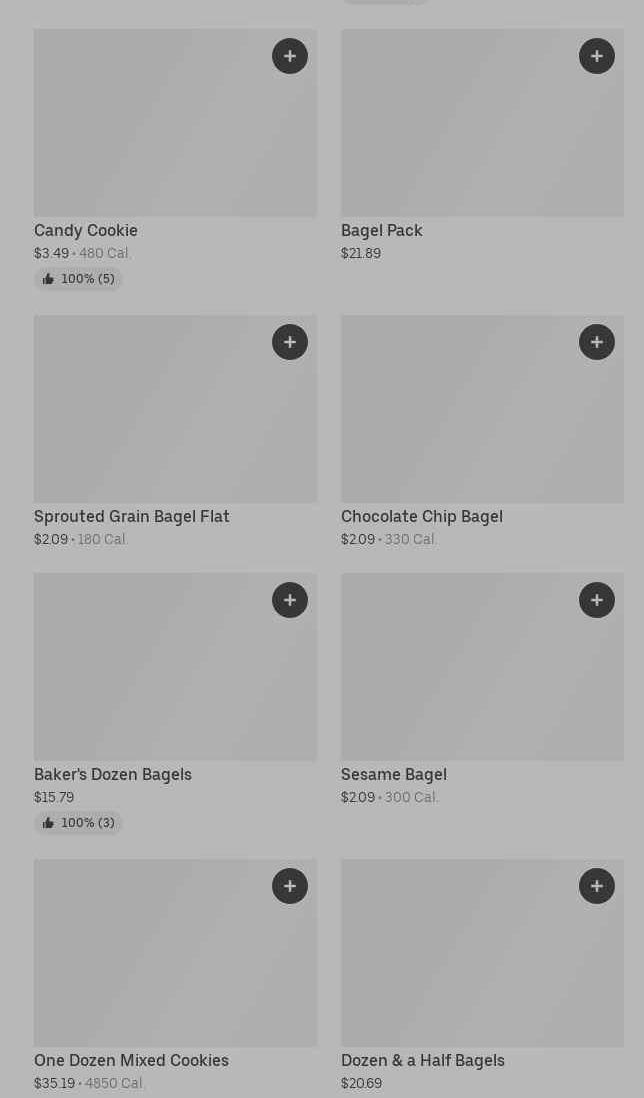Add Sprouted Grain Bagel Flat to cart

coord(290,342)
